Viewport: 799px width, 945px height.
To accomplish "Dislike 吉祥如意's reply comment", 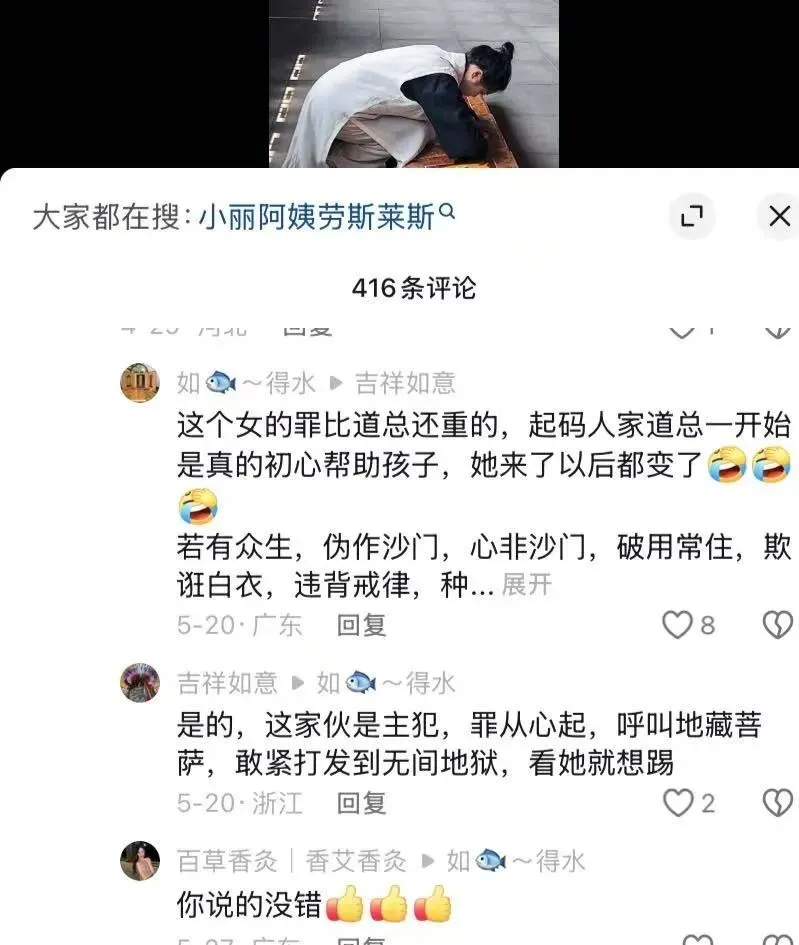I will [x=778, y=802].
